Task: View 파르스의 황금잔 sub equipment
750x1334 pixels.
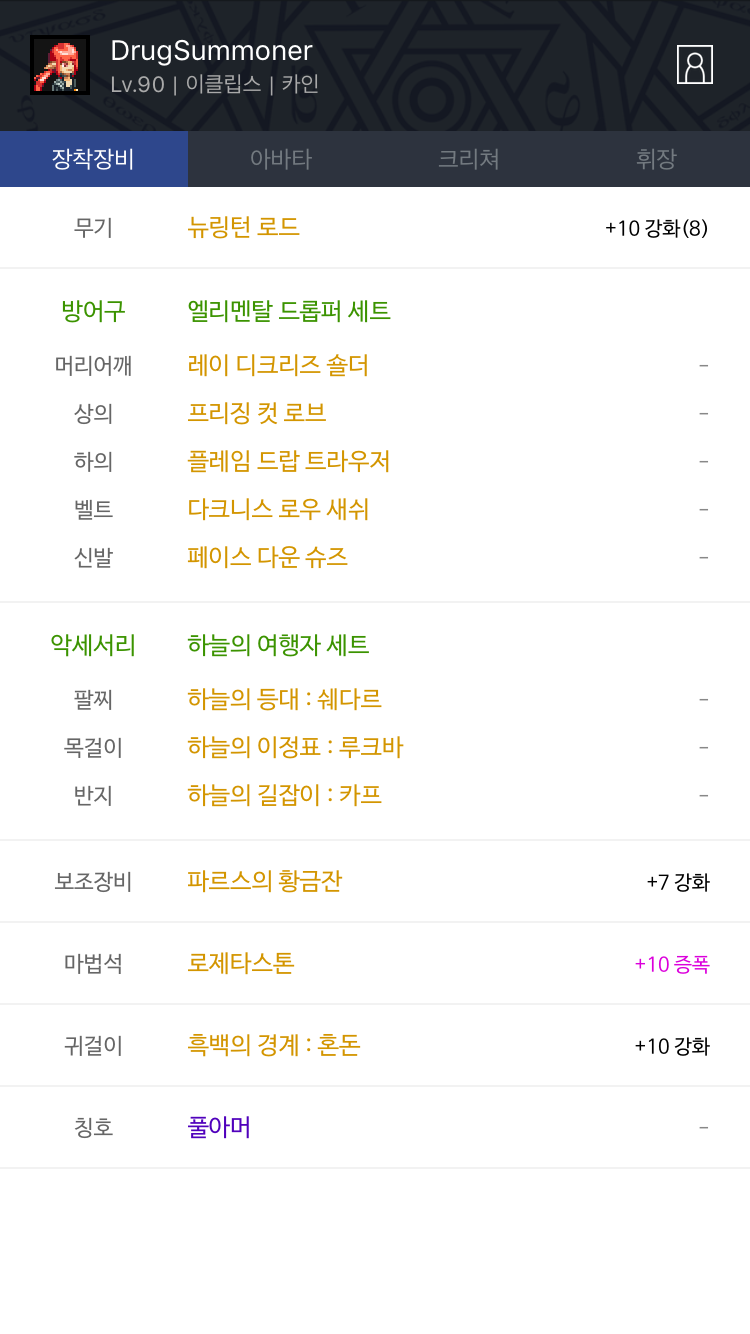Action: (x=265, y=881)
